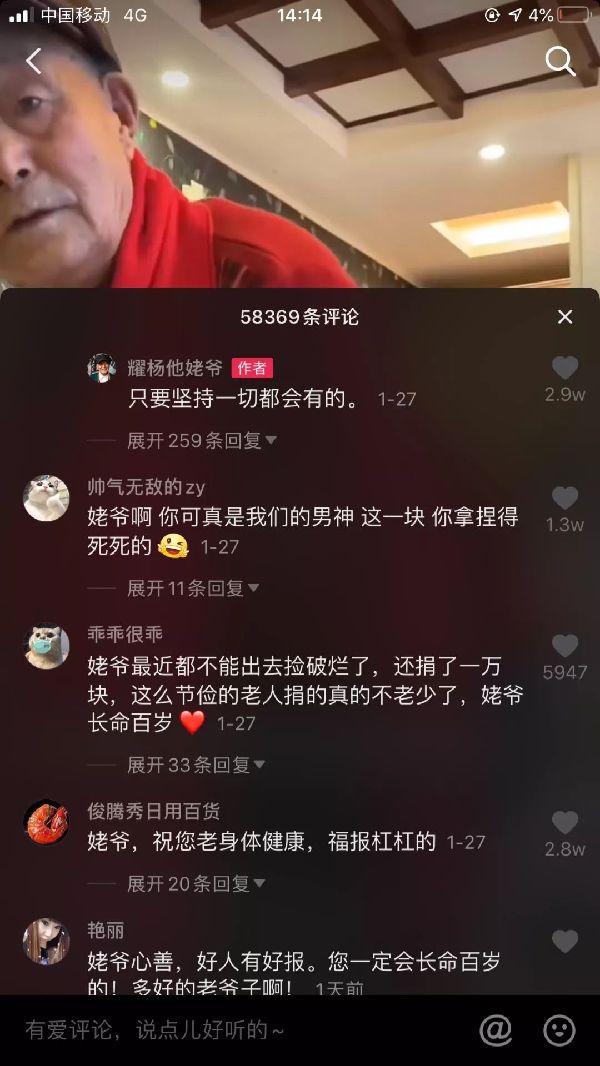Image resolution: width=600 pixels, height=1066 pixels.
Task: Expand the 20 replies
Action: (x=196, y=884)
